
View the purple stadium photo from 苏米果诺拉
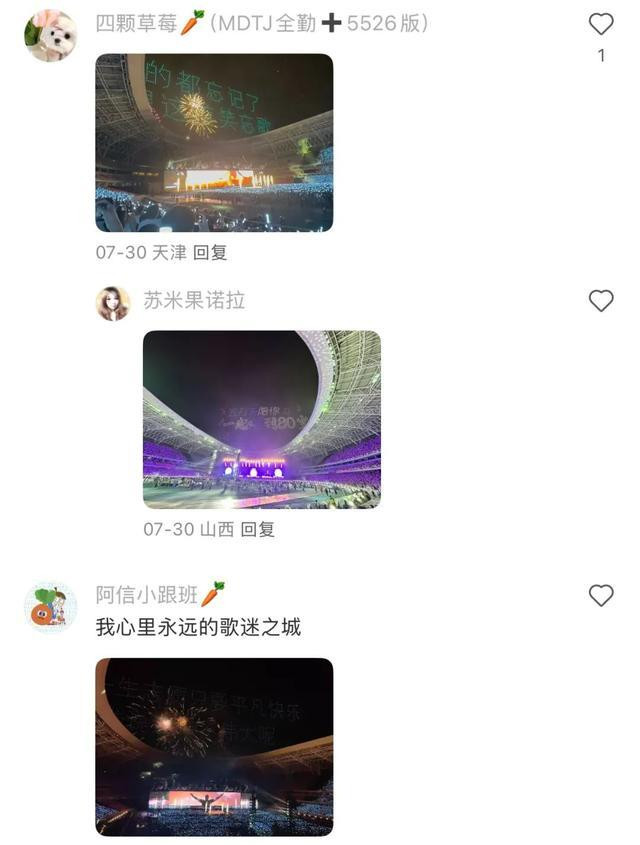pyautogui.click(x=261, y=419)
